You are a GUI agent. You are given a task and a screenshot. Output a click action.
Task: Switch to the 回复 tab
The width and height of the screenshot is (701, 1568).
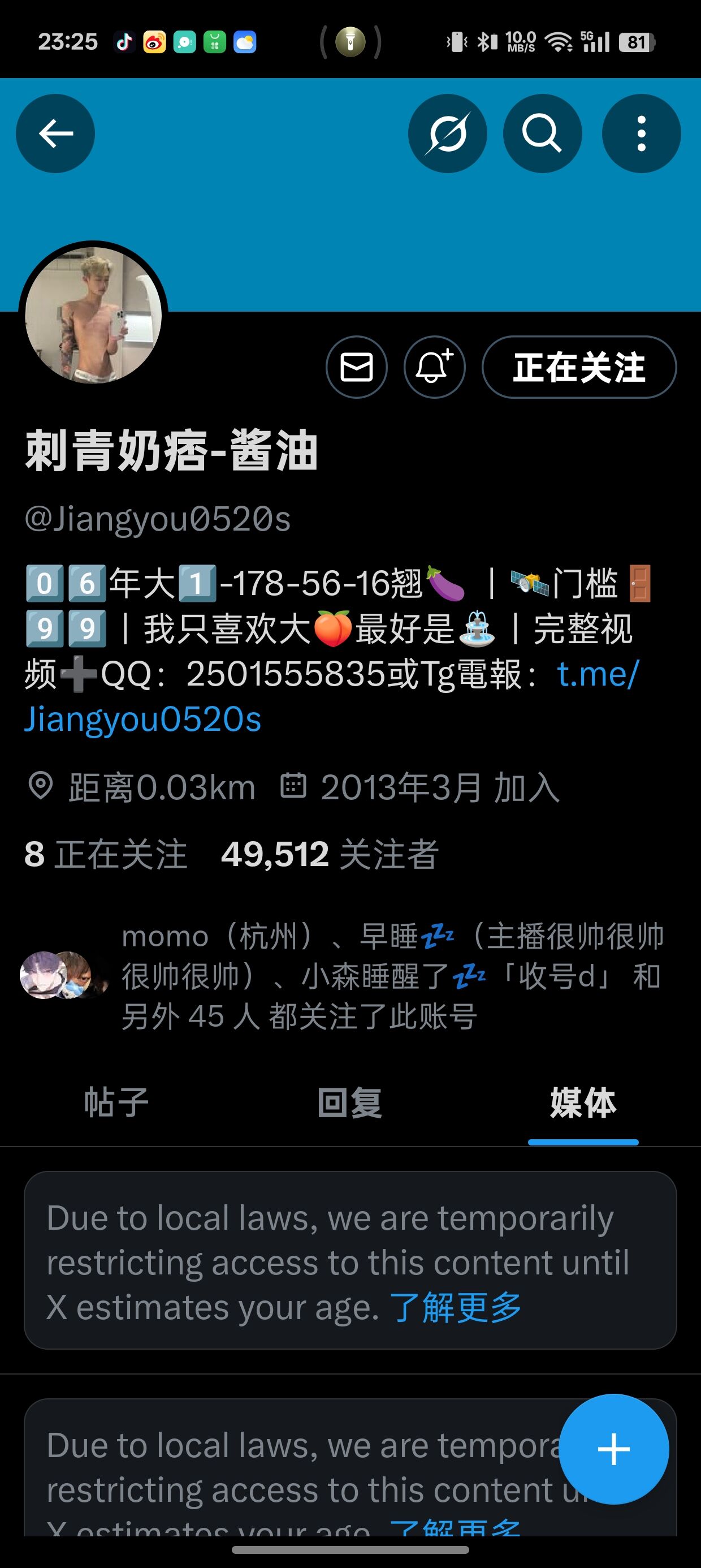coord(350,1102)
